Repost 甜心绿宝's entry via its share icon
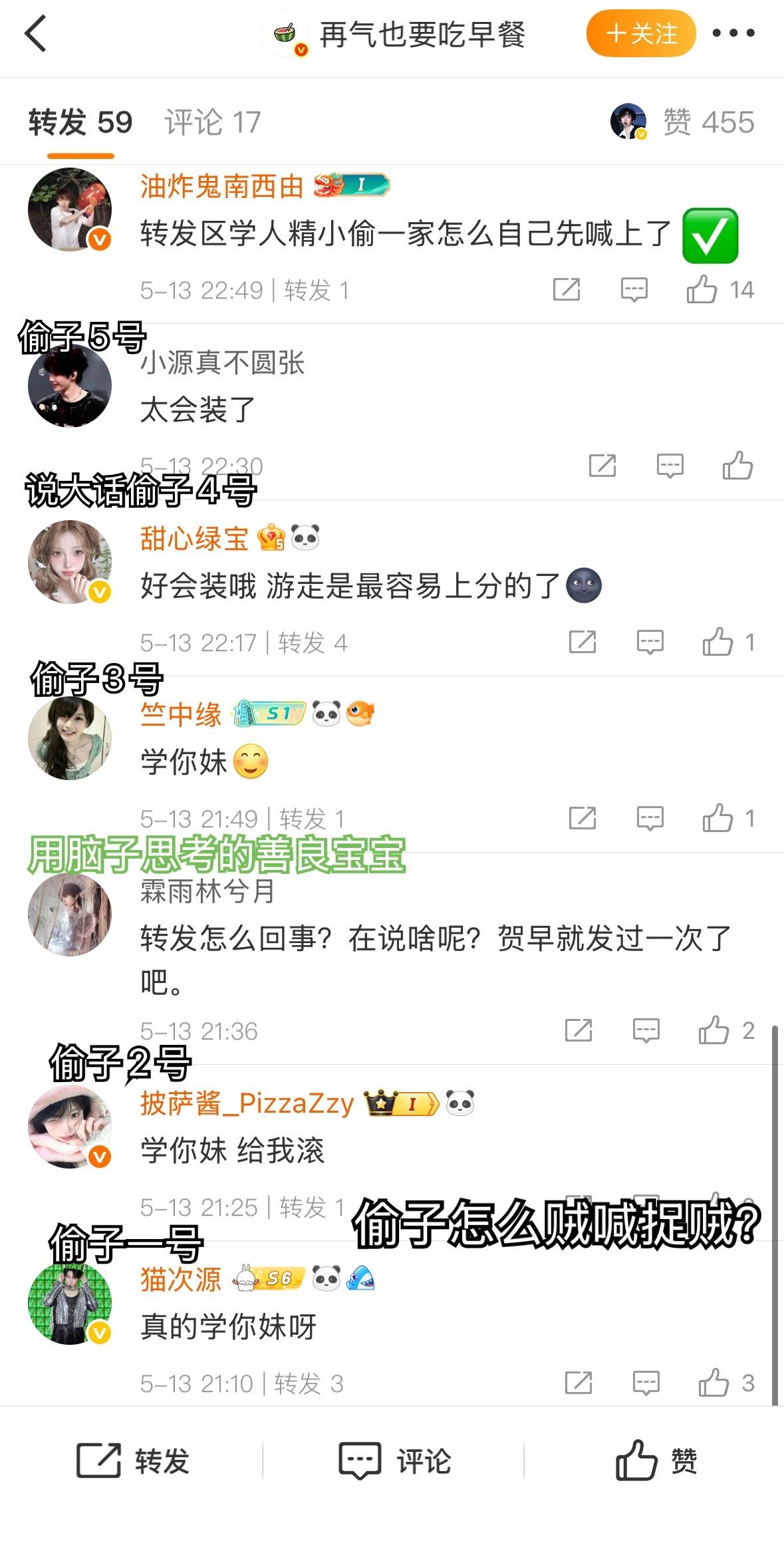The width and height of the screenshot is (784, 1543). point(583,642)
